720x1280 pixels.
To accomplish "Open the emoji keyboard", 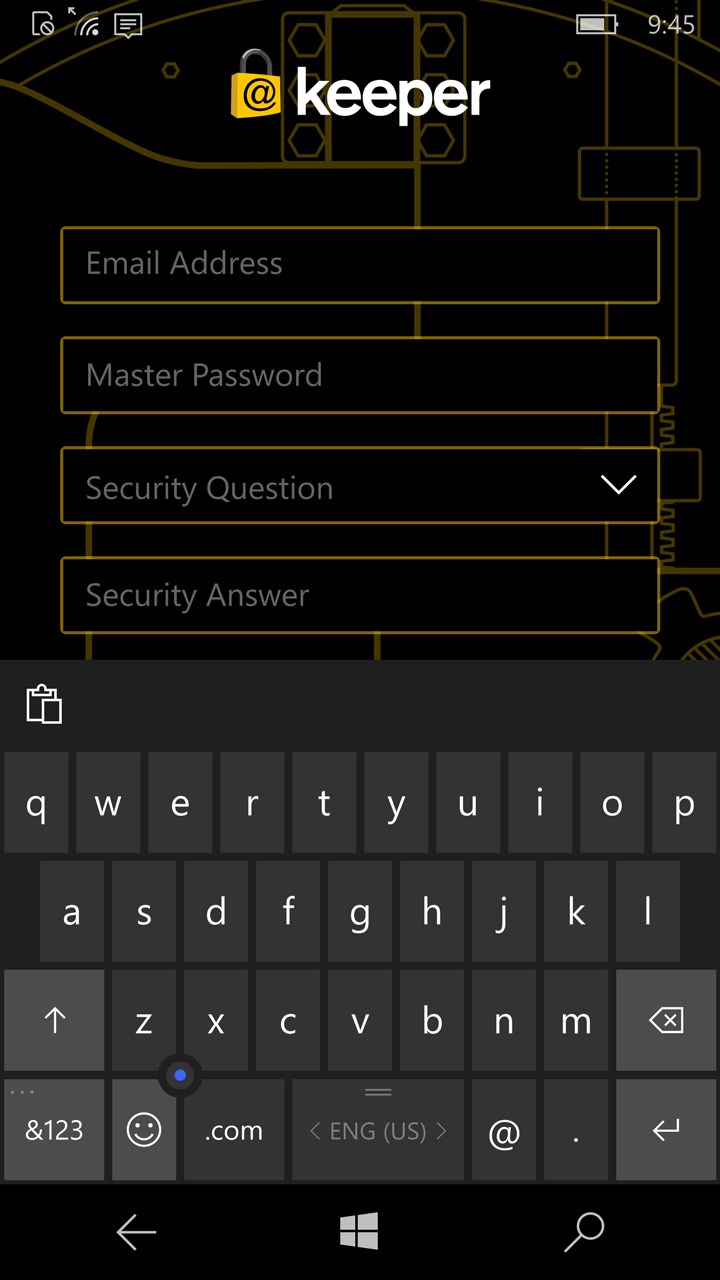I will coord(144,1131).
